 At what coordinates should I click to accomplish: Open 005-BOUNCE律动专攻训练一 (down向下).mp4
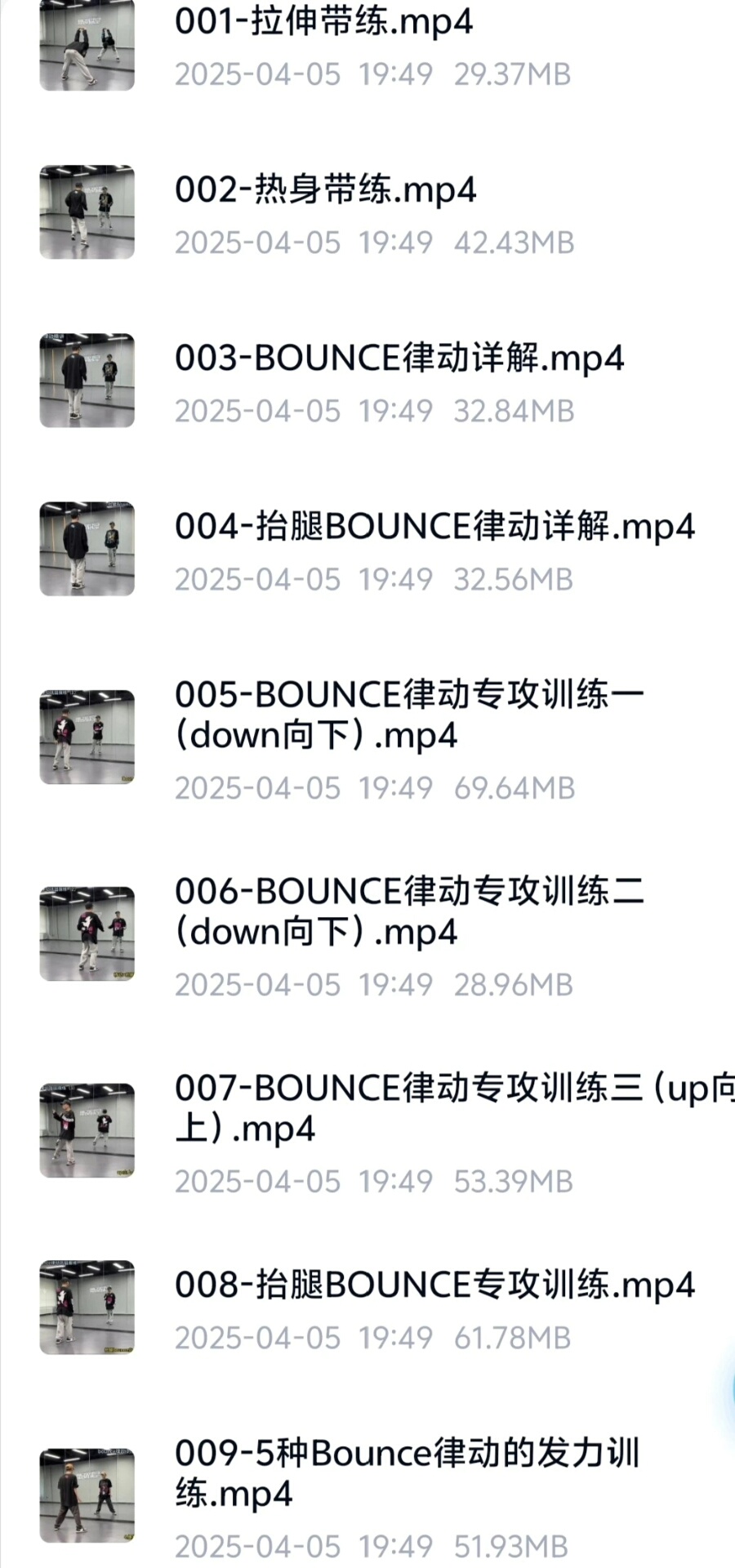coord(408,715)
